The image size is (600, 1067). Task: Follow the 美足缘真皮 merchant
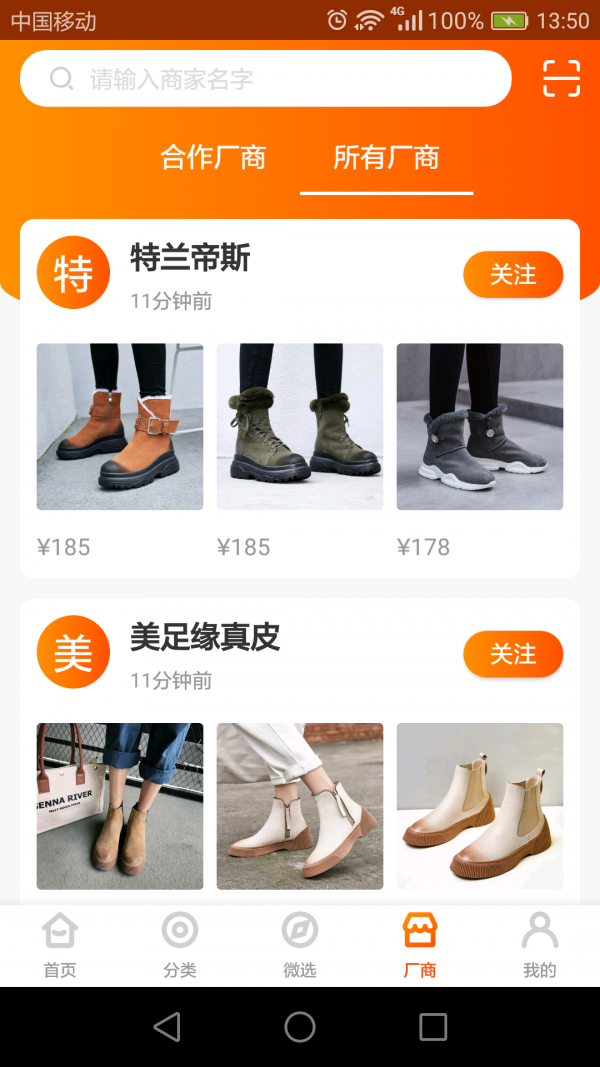point(513,654)
